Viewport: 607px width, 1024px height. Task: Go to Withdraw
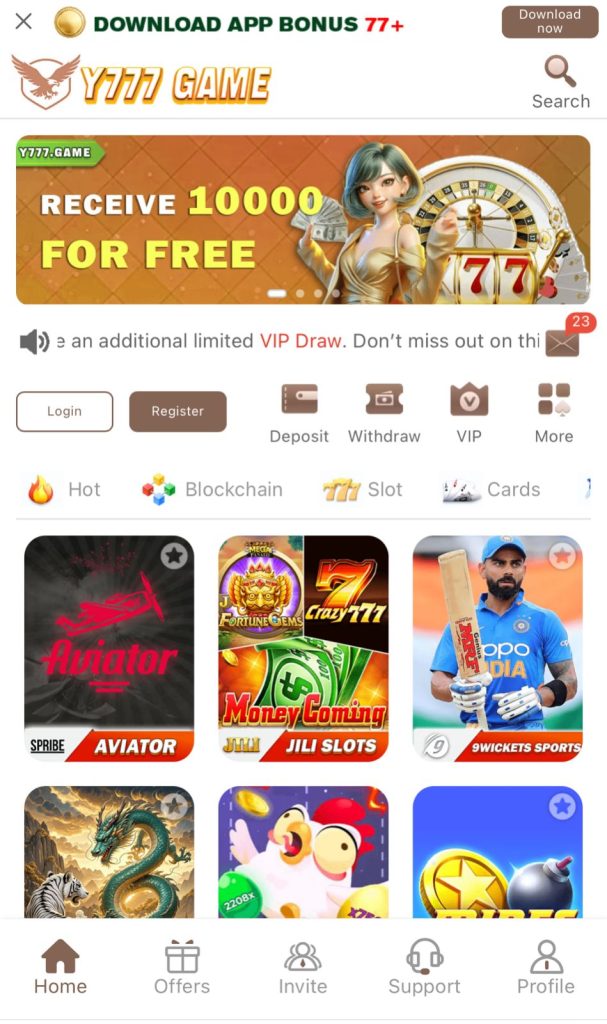[384, 413]
